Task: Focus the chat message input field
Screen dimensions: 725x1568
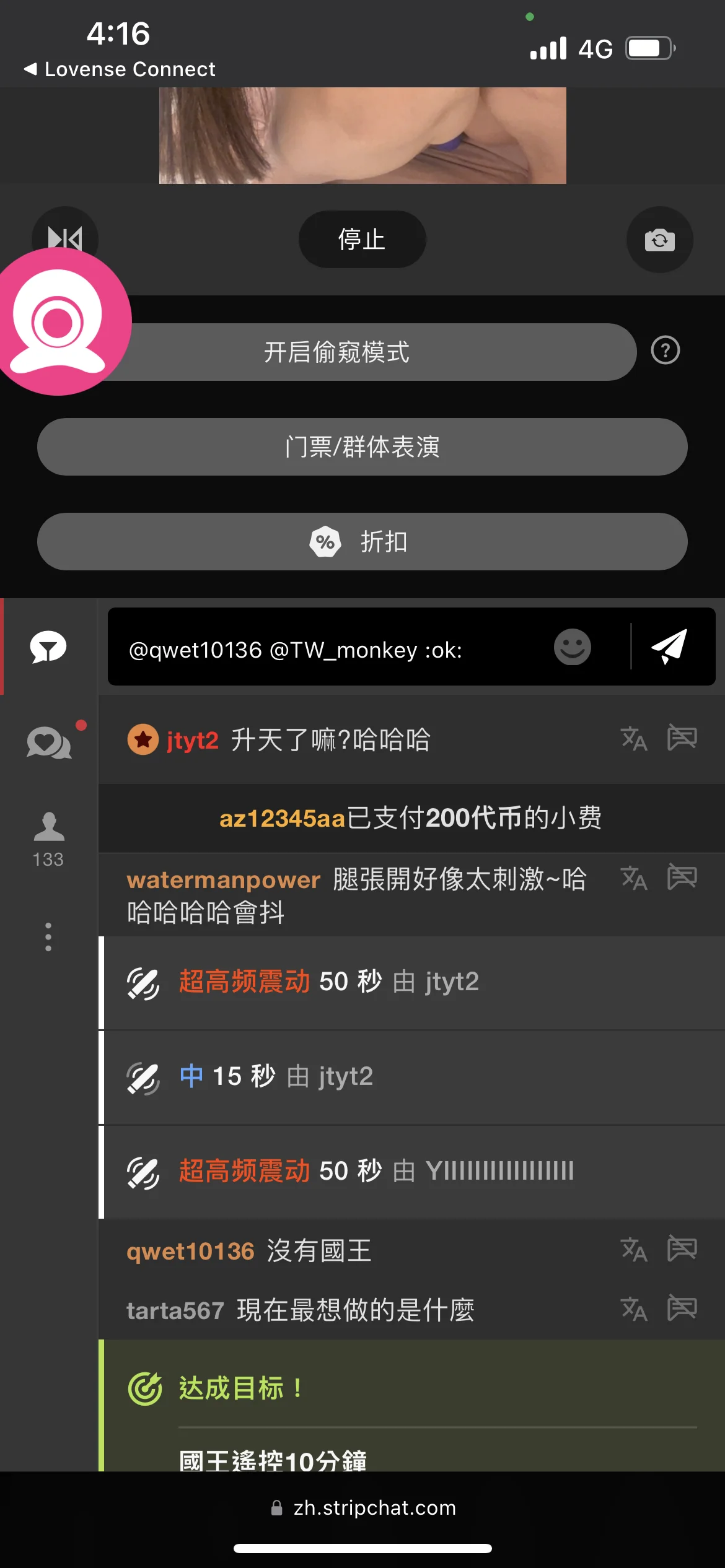Action: [x=335, y=650]
